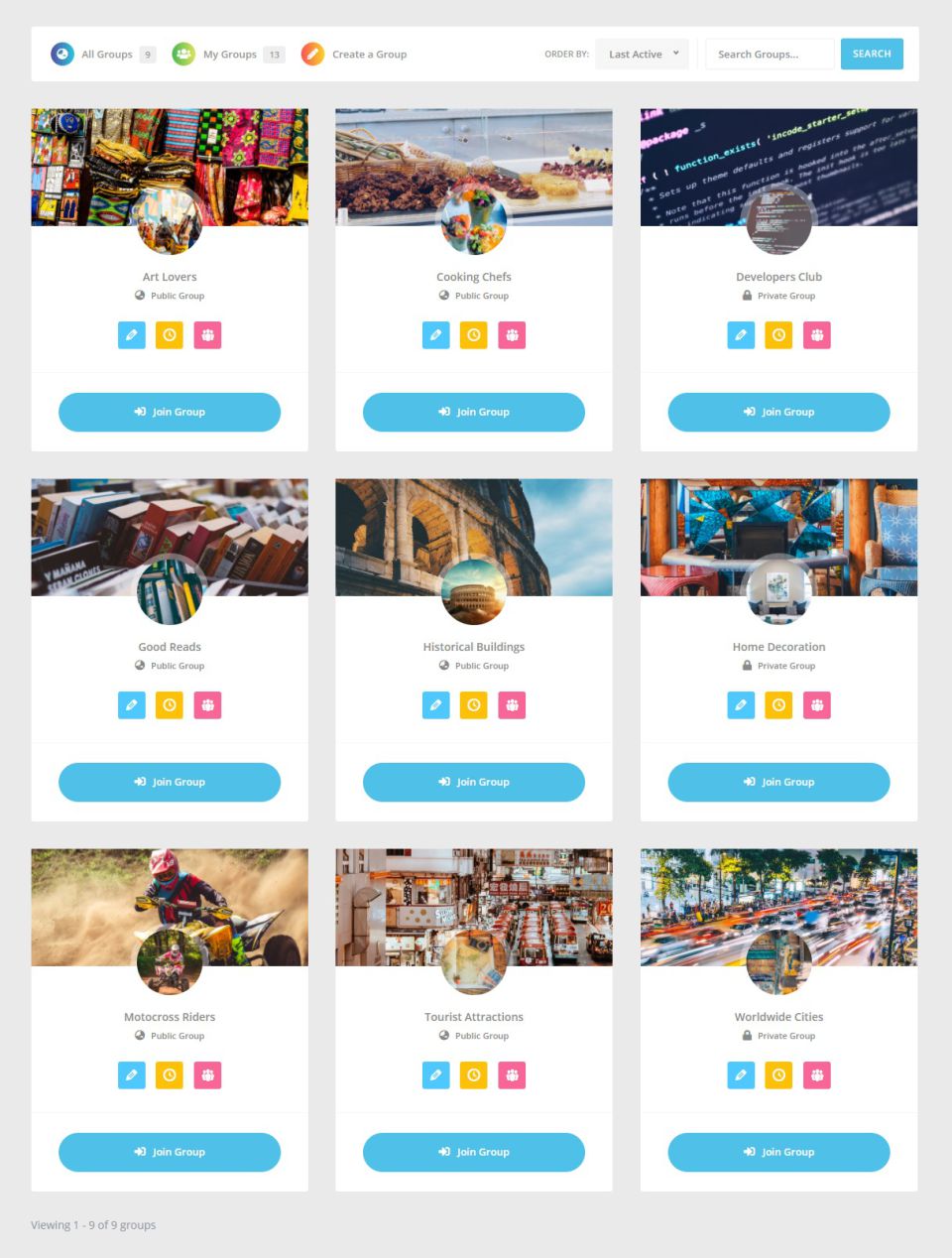Screen dimensions: 952x1258
Task: Focus the Search Groups field
Action: [x=769, y=55]
